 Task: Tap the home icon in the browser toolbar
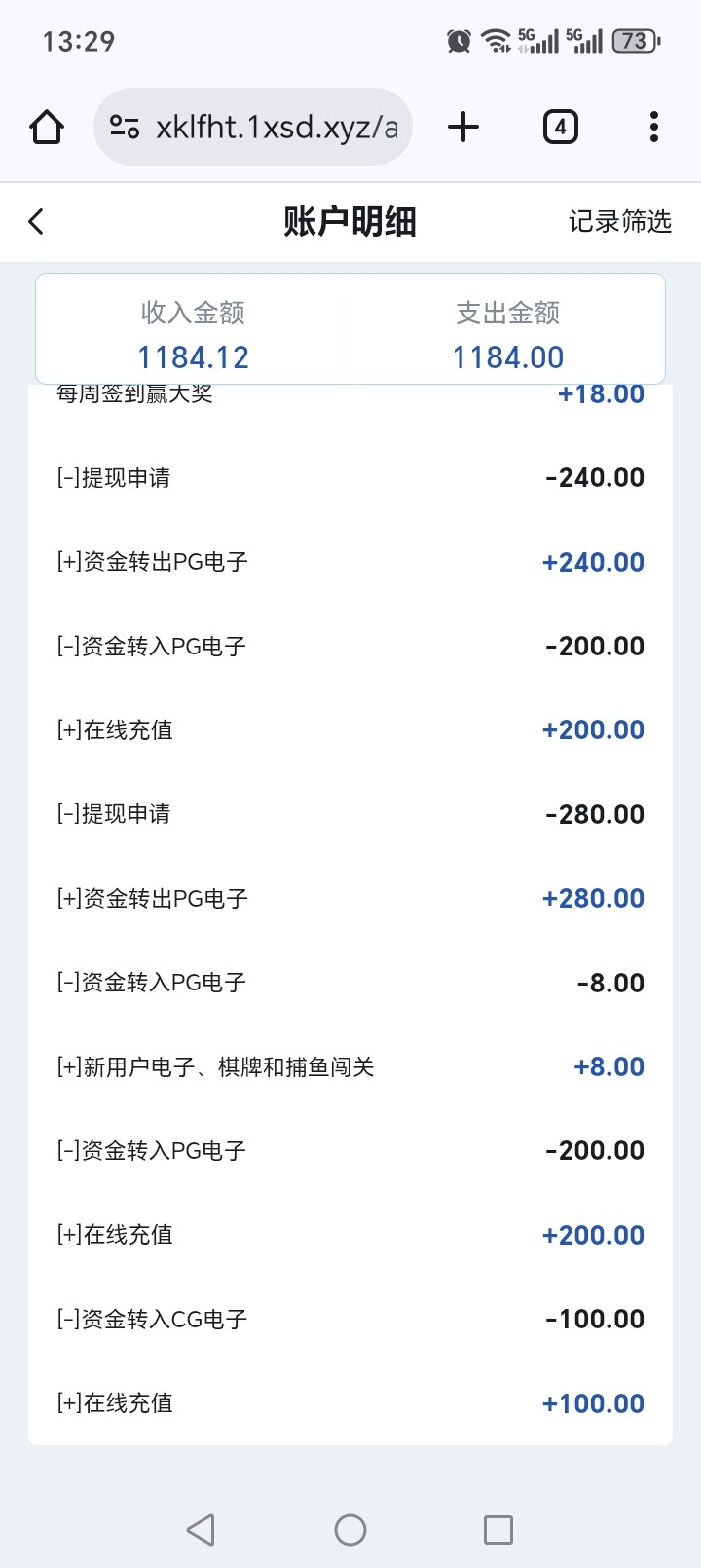coord(47,126)
